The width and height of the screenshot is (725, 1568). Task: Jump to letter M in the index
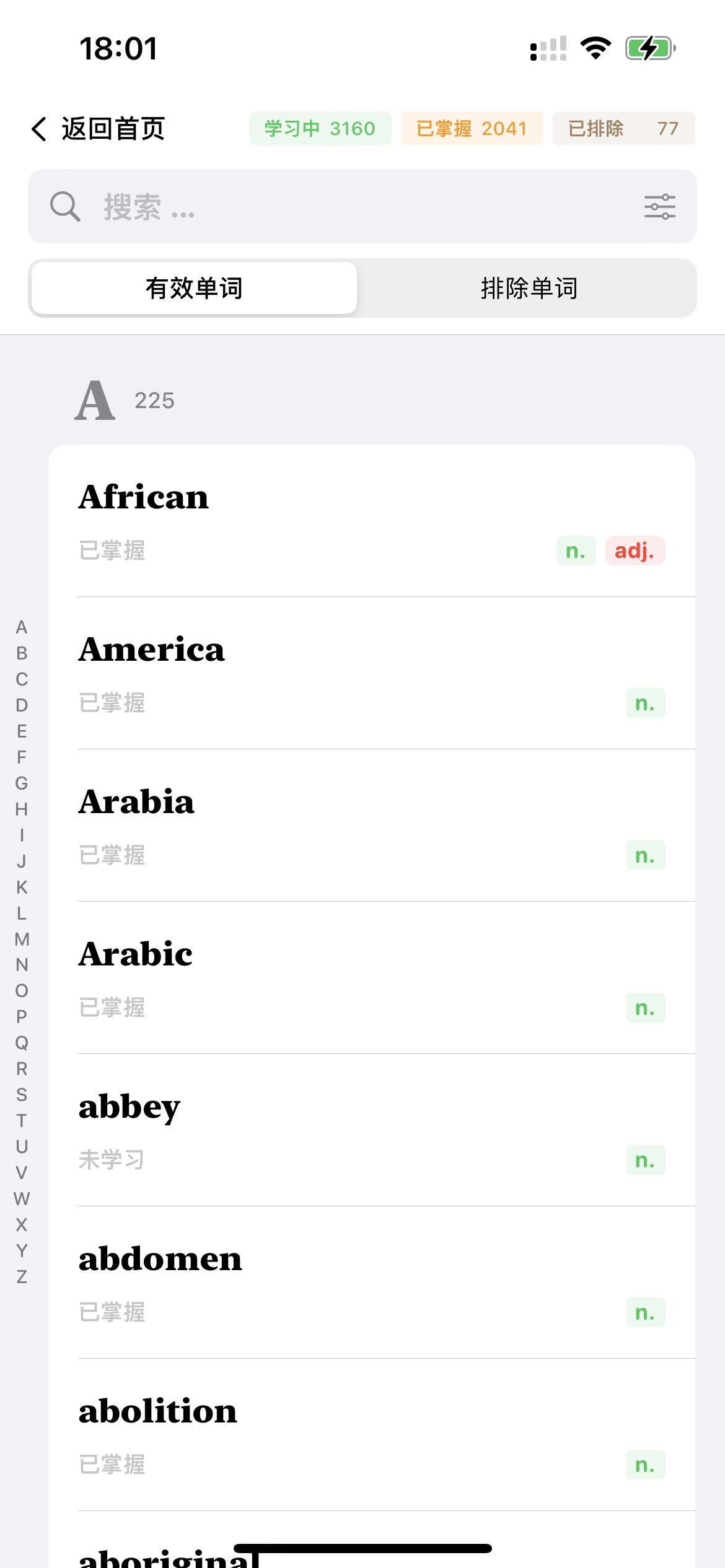coord(22,939)
